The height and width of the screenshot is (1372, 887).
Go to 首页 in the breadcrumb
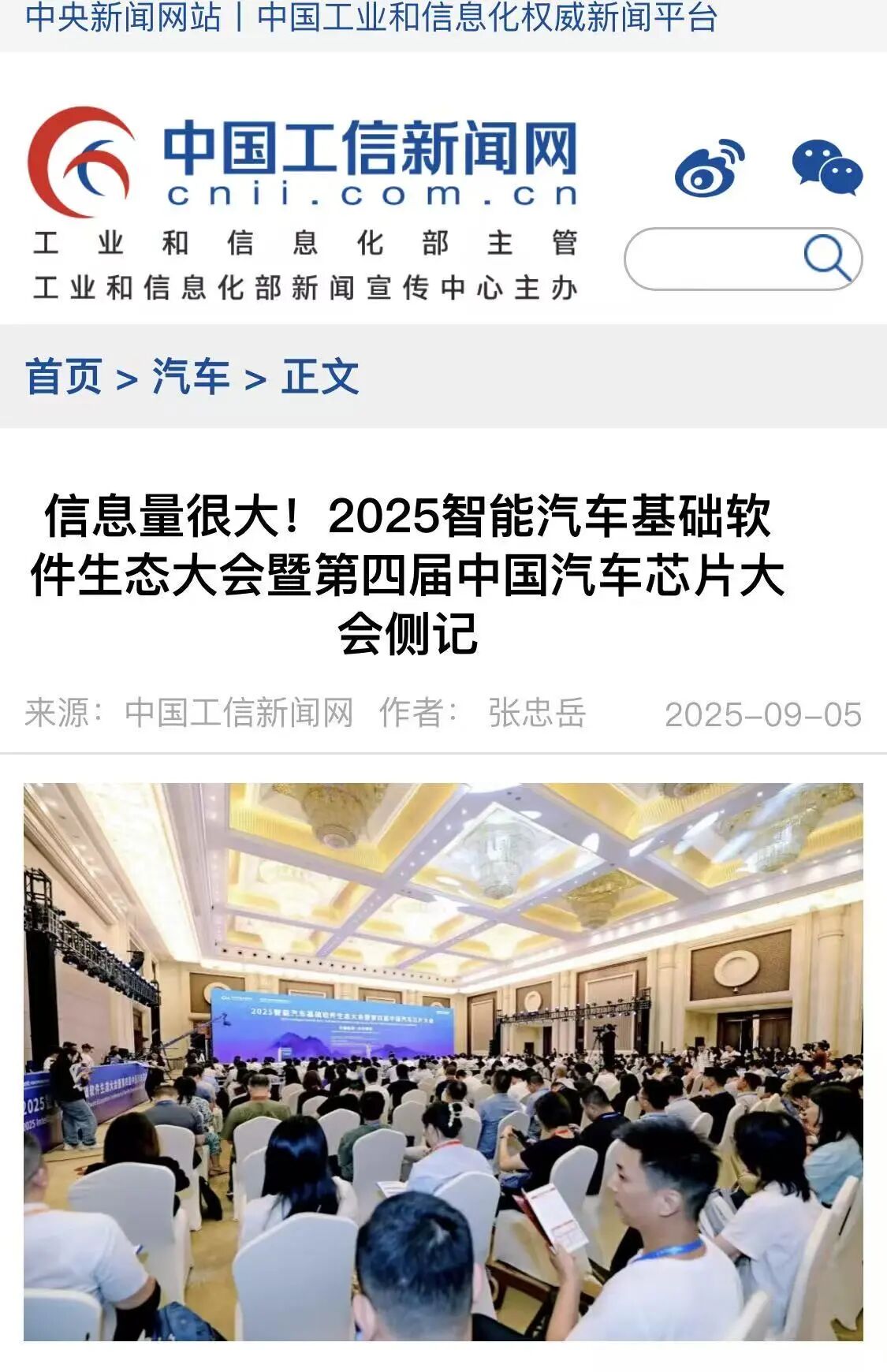[x=64, y=376]
